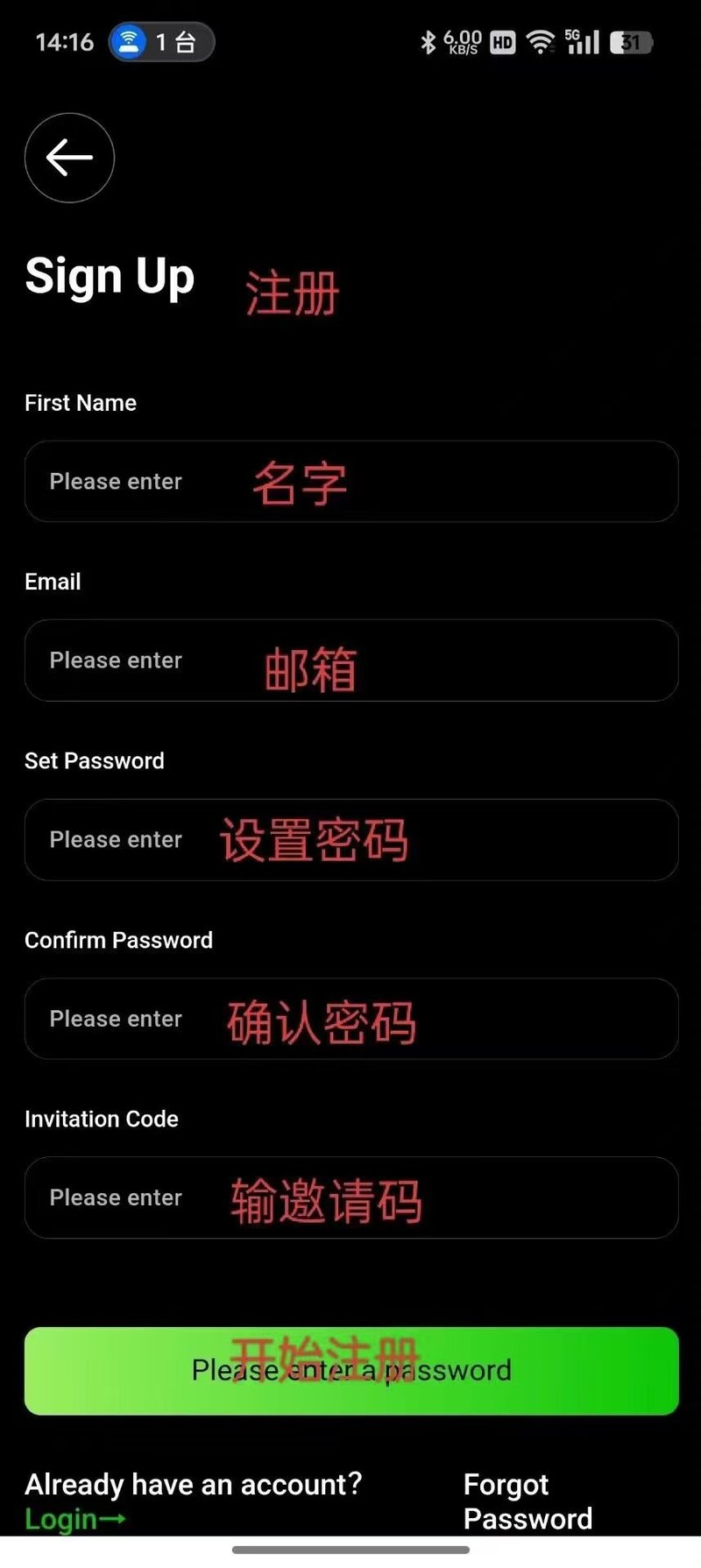Enter the Invitation Code field

(351, 1197)
